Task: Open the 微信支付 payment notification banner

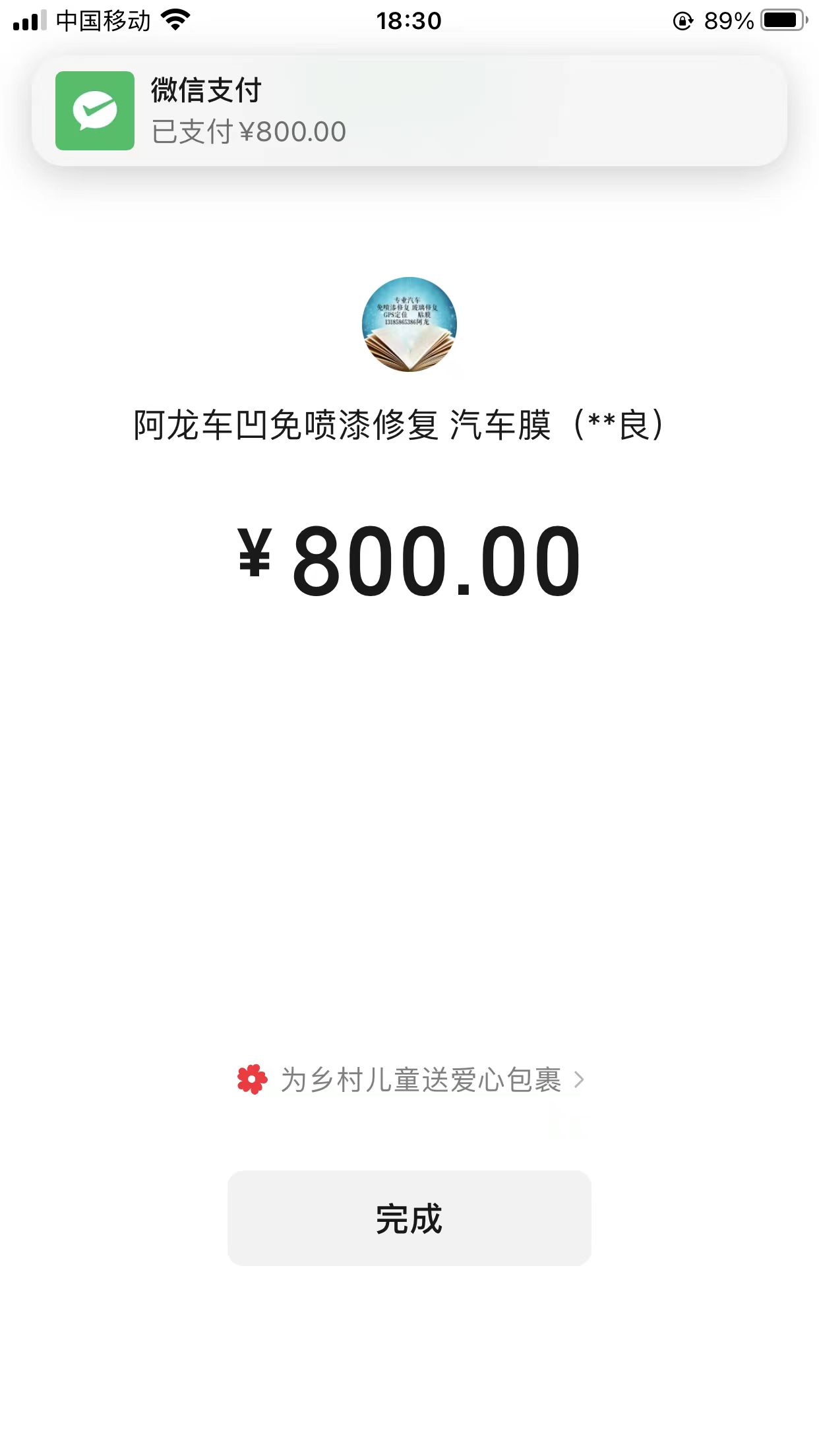Action: (x=409, y=111)
